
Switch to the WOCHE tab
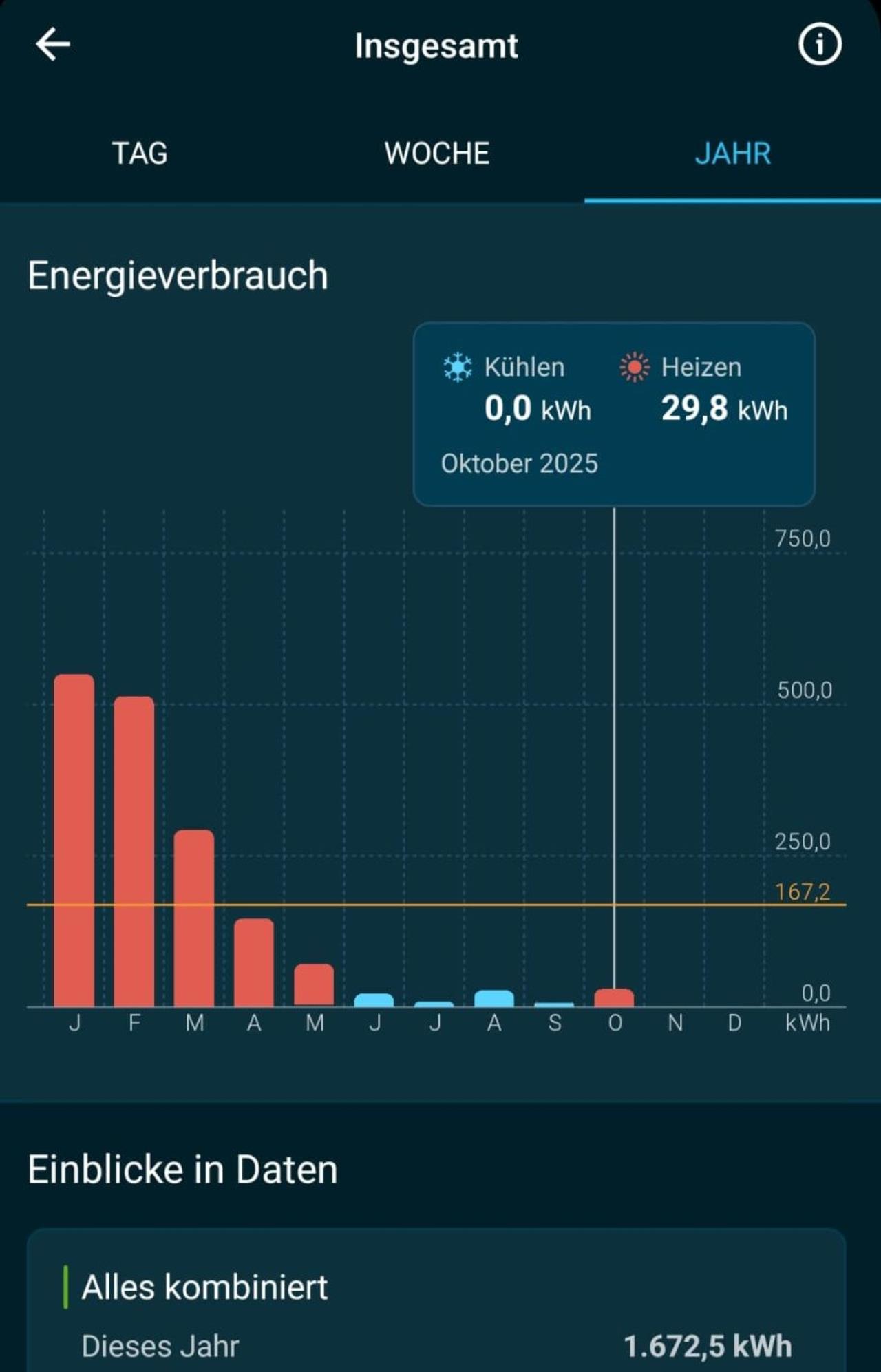(x=437, y=153)
